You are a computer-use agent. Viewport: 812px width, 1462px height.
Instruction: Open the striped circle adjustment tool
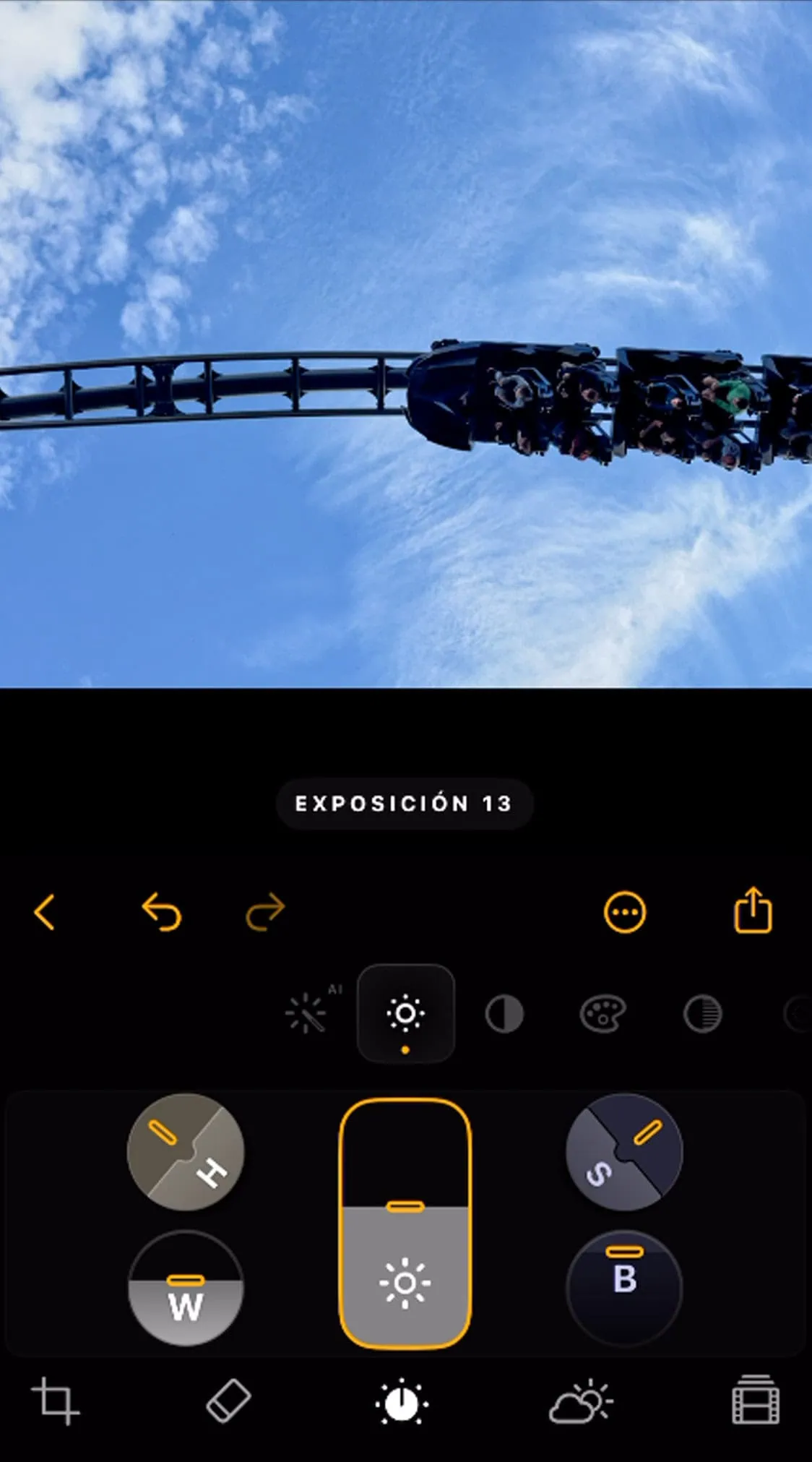(x=703, y=1014)
